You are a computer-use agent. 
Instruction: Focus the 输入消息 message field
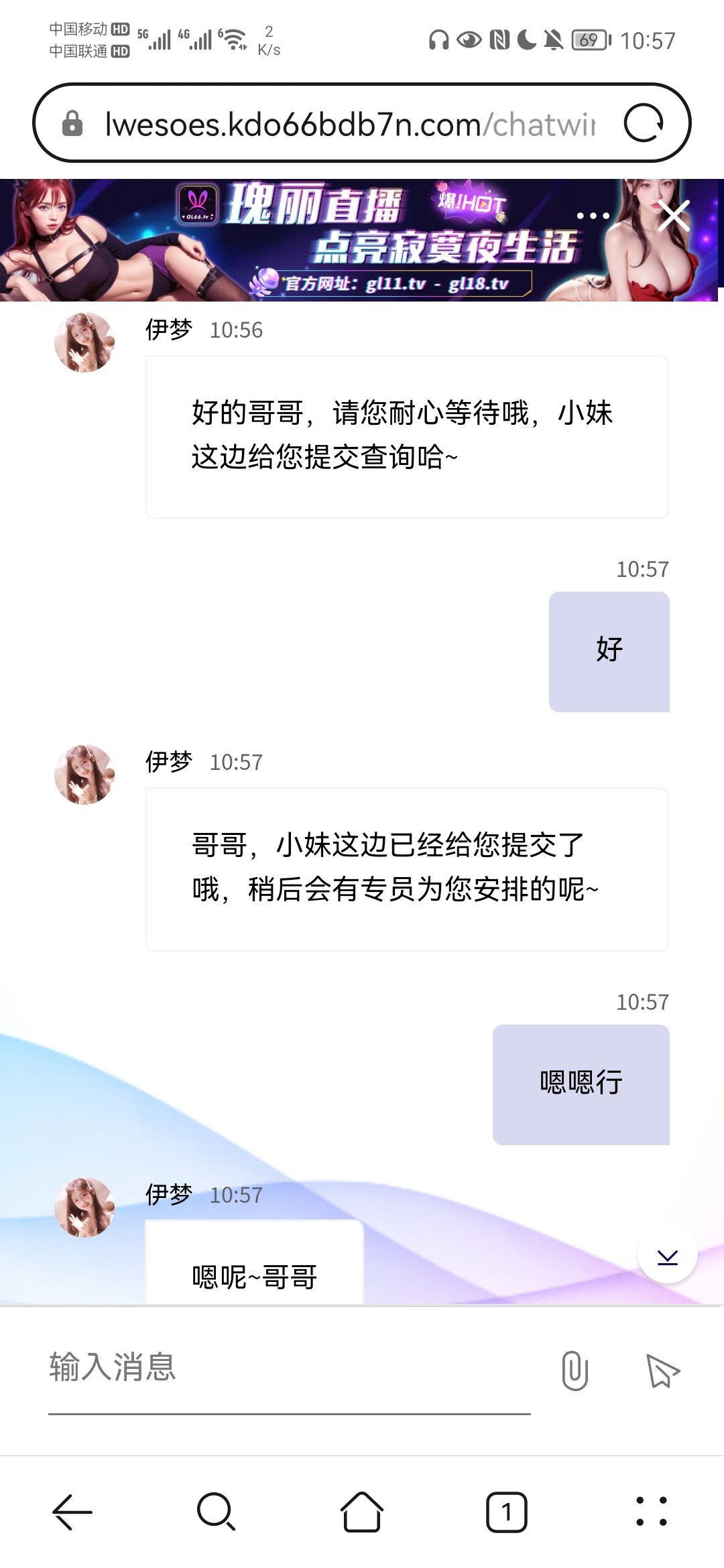pyautogui.click(x=288, y=1367)
